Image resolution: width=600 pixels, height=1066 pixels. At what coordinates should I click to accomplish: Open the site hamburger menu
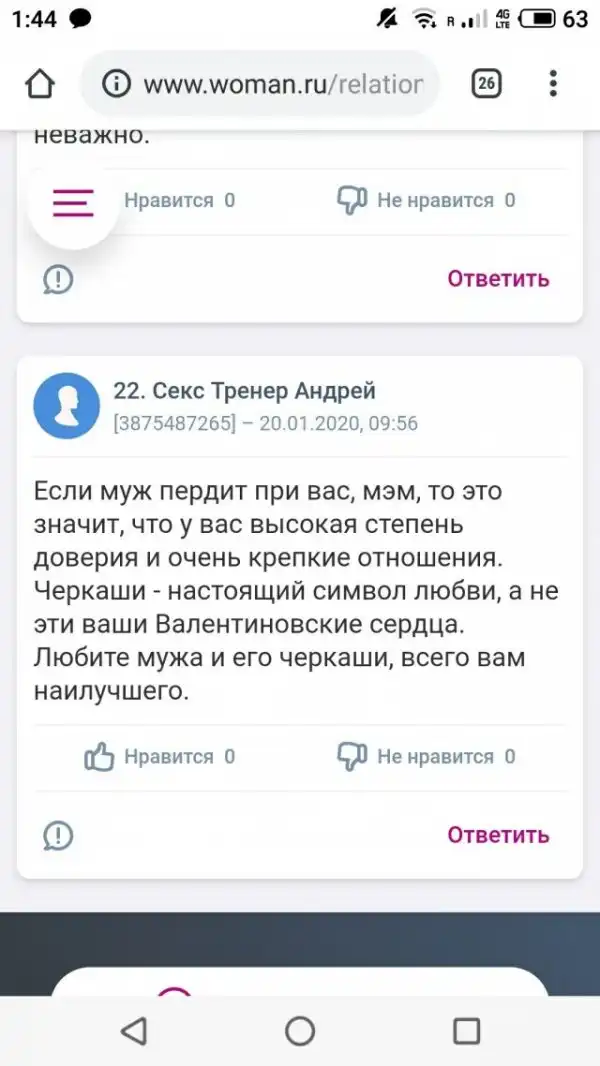pos(72,202)
